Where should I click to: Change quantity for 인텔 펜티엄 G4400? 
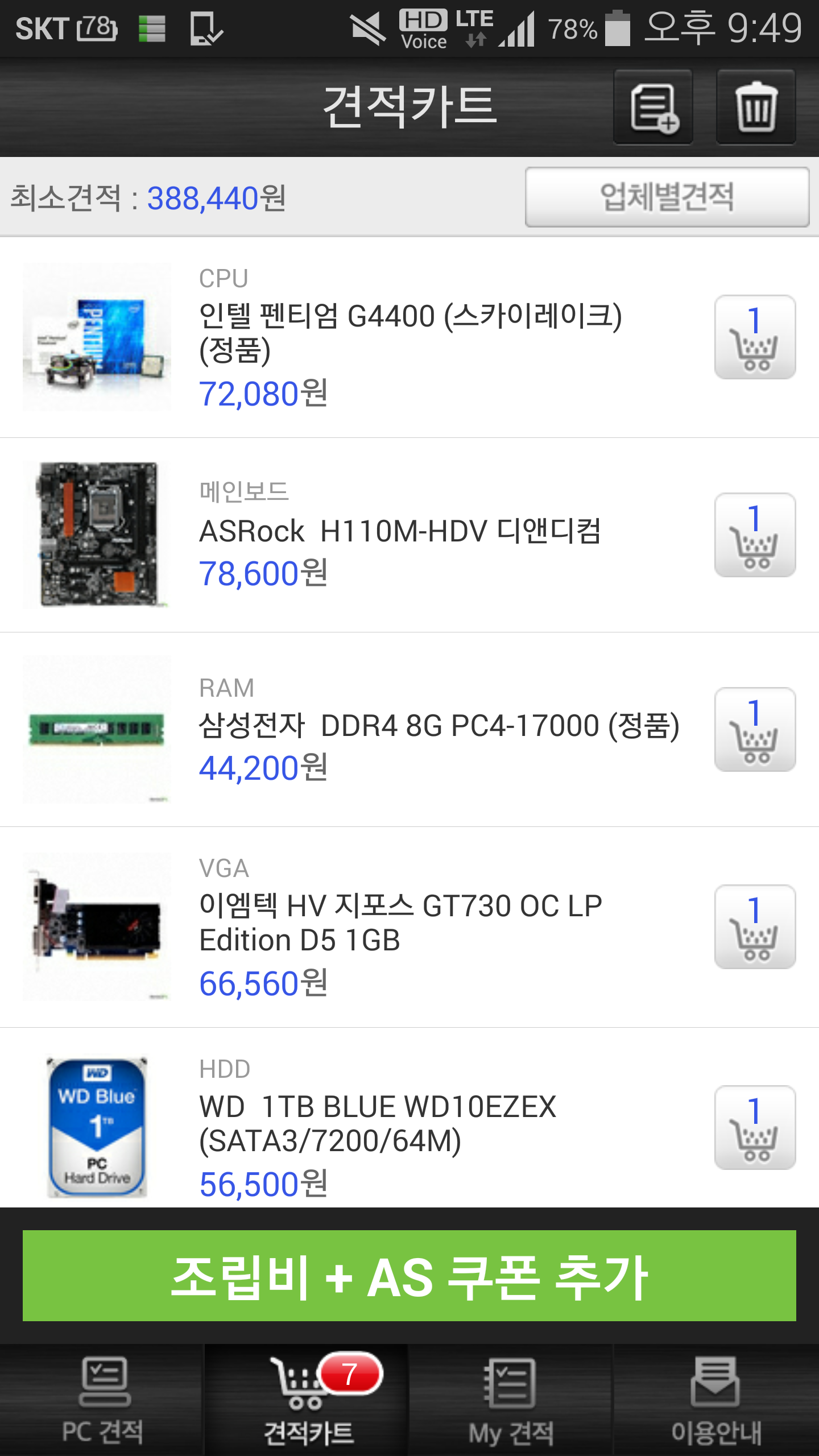pyautogui.click(x=755, y=337)
